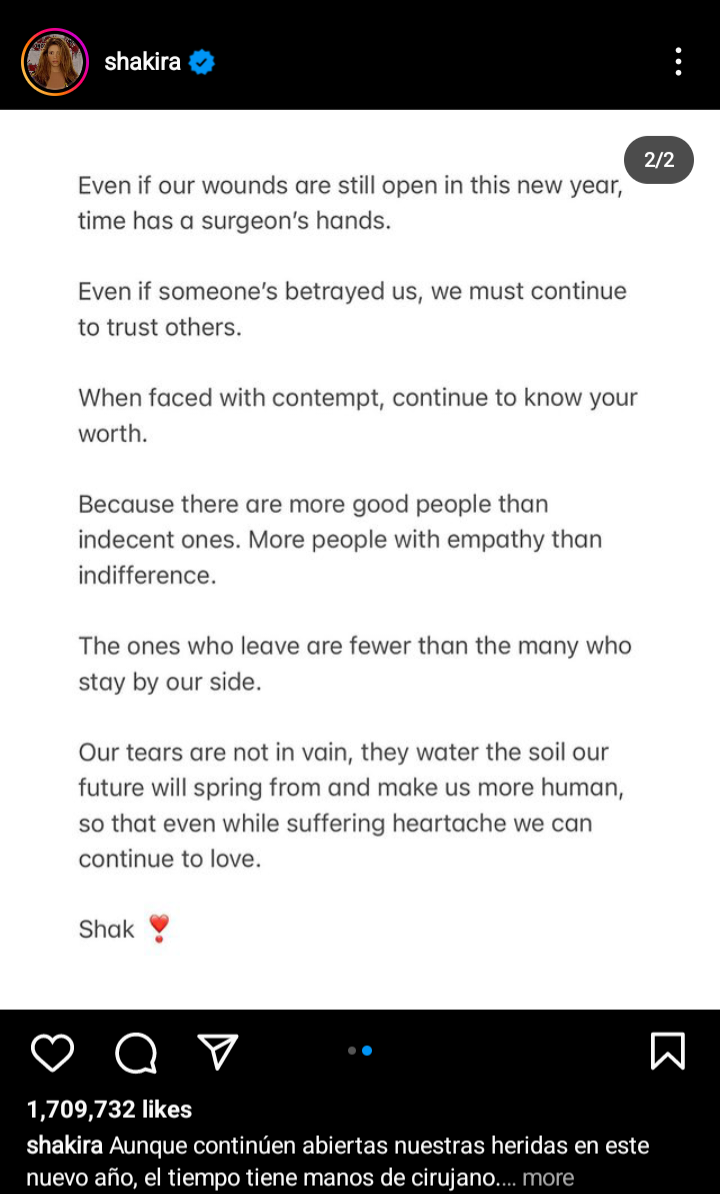Save this post with the bookmark icon
The image size is (720, 1194).
pos(667,1052)
